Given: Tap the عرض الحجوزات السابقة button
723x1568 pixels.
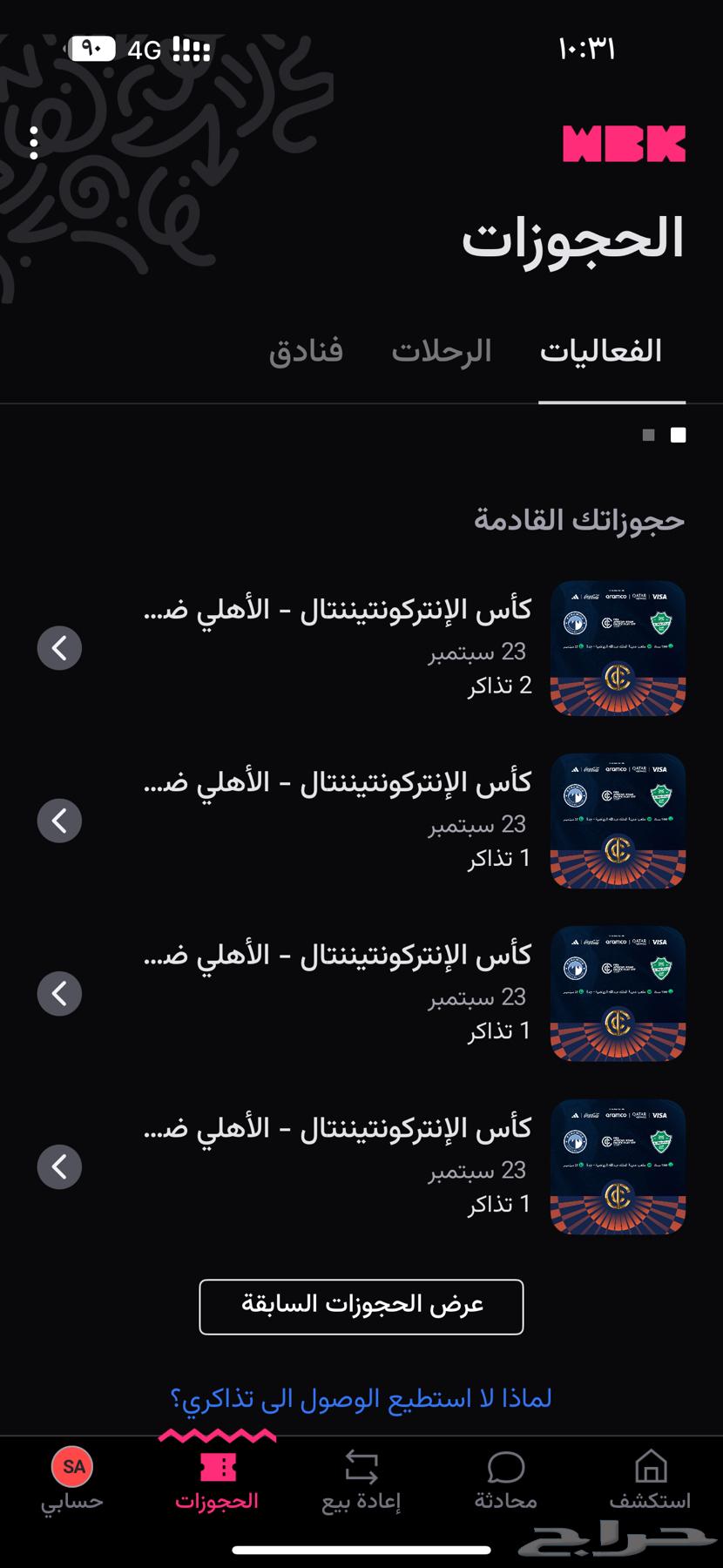Looking at the screenshot, I should pos(361,1307).
